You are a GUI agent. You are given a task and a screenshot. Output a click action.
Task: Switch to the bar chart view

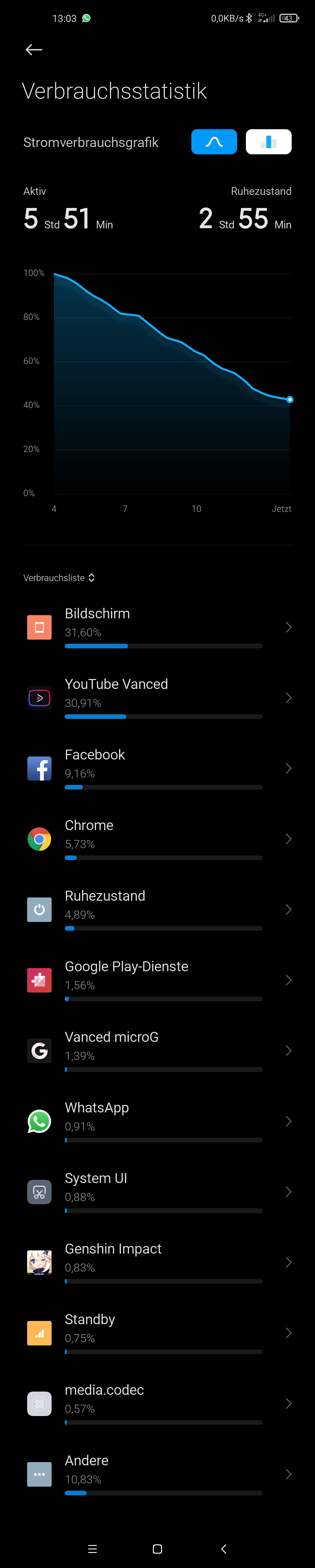pyautogui.click(x=268, y=142)
